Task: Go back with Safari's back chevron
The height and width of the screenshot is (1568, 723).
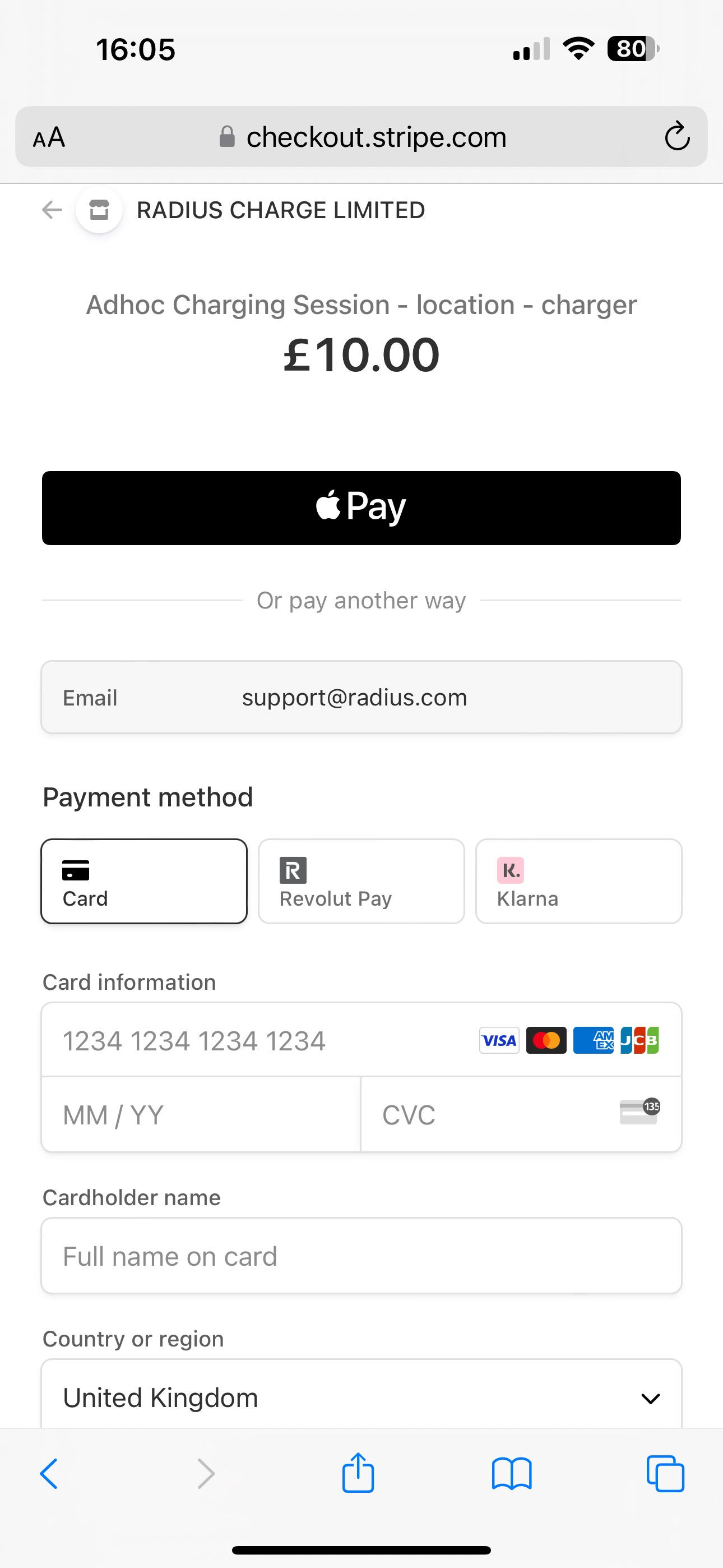Action: point(49,1474)
